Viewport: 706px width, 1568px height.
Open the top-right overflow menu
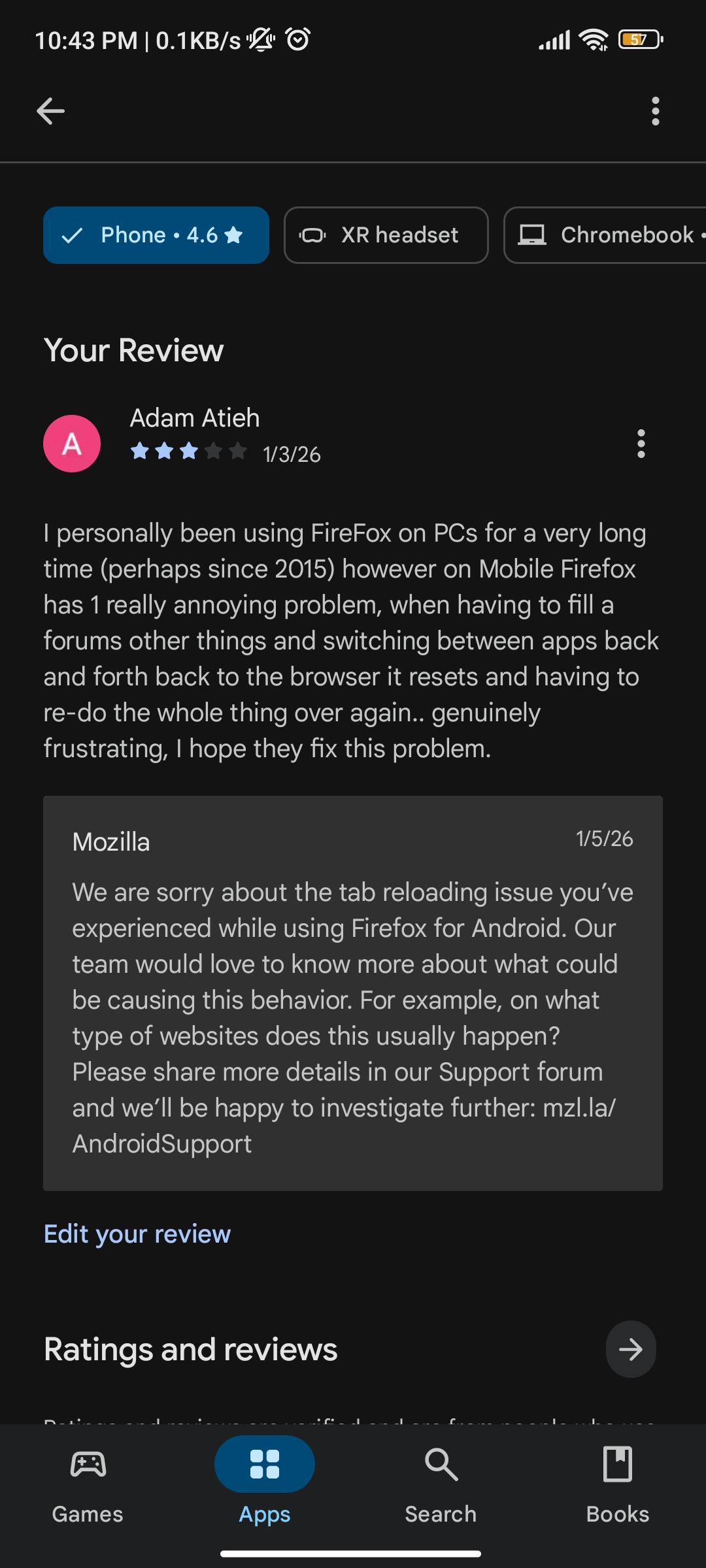655,111
